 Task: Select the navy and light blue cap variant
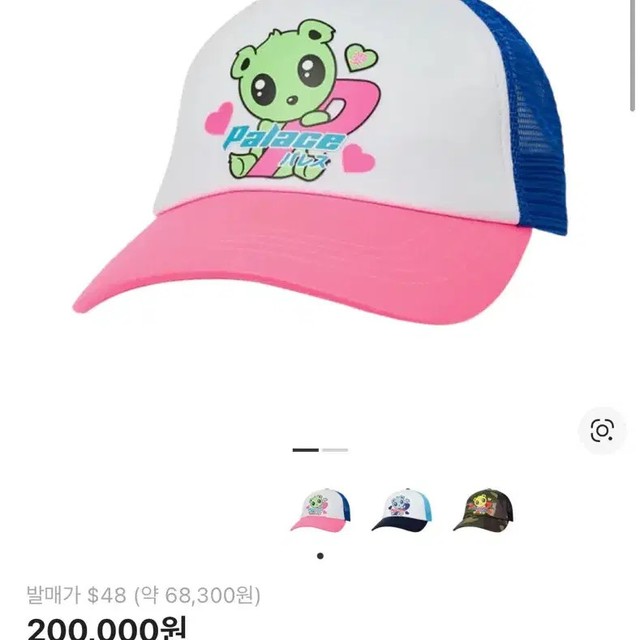[x=403, y=511]
